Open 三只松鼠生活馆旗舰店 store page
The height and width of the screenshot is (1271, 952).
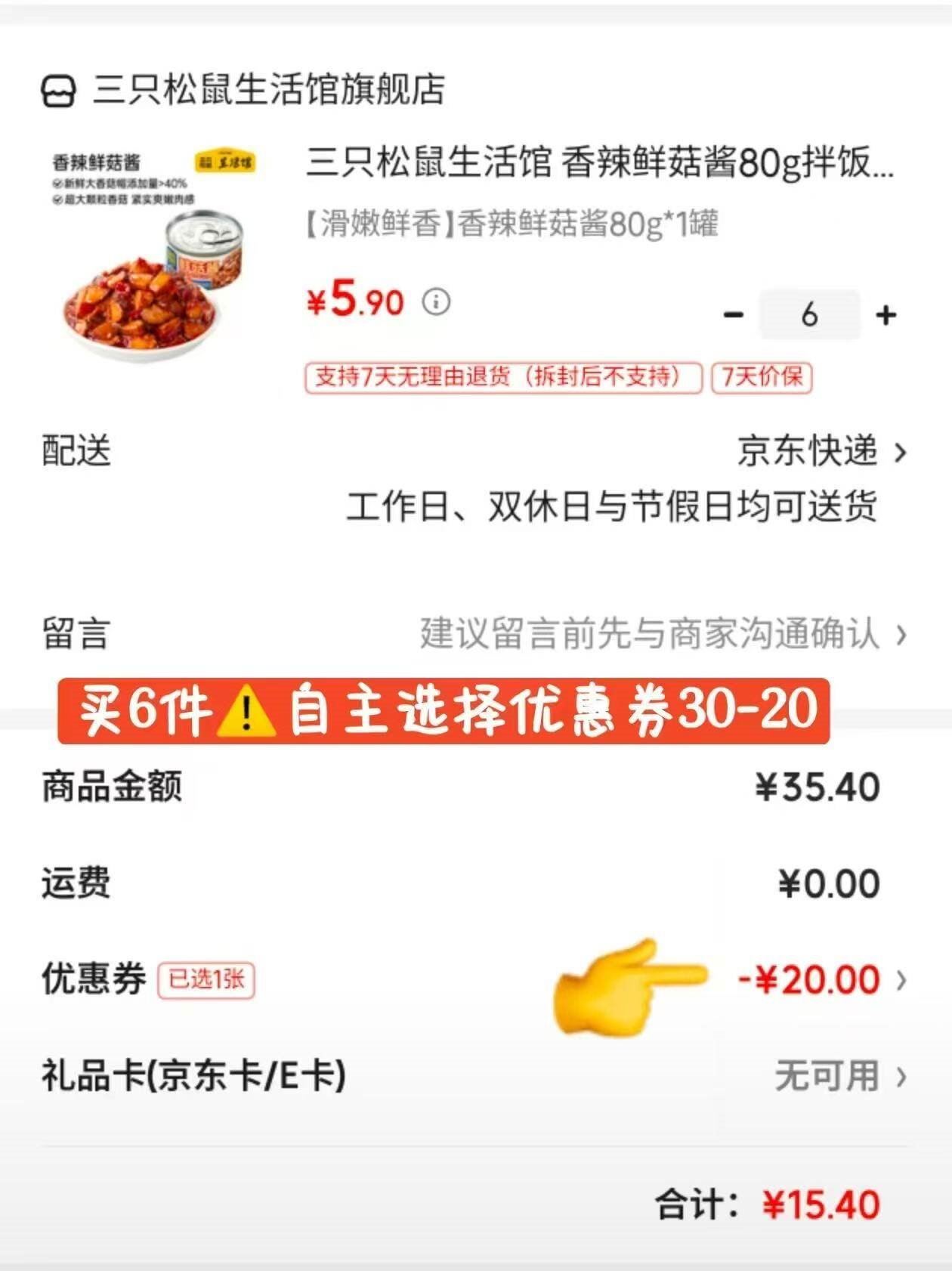click(x=267, y=89)
